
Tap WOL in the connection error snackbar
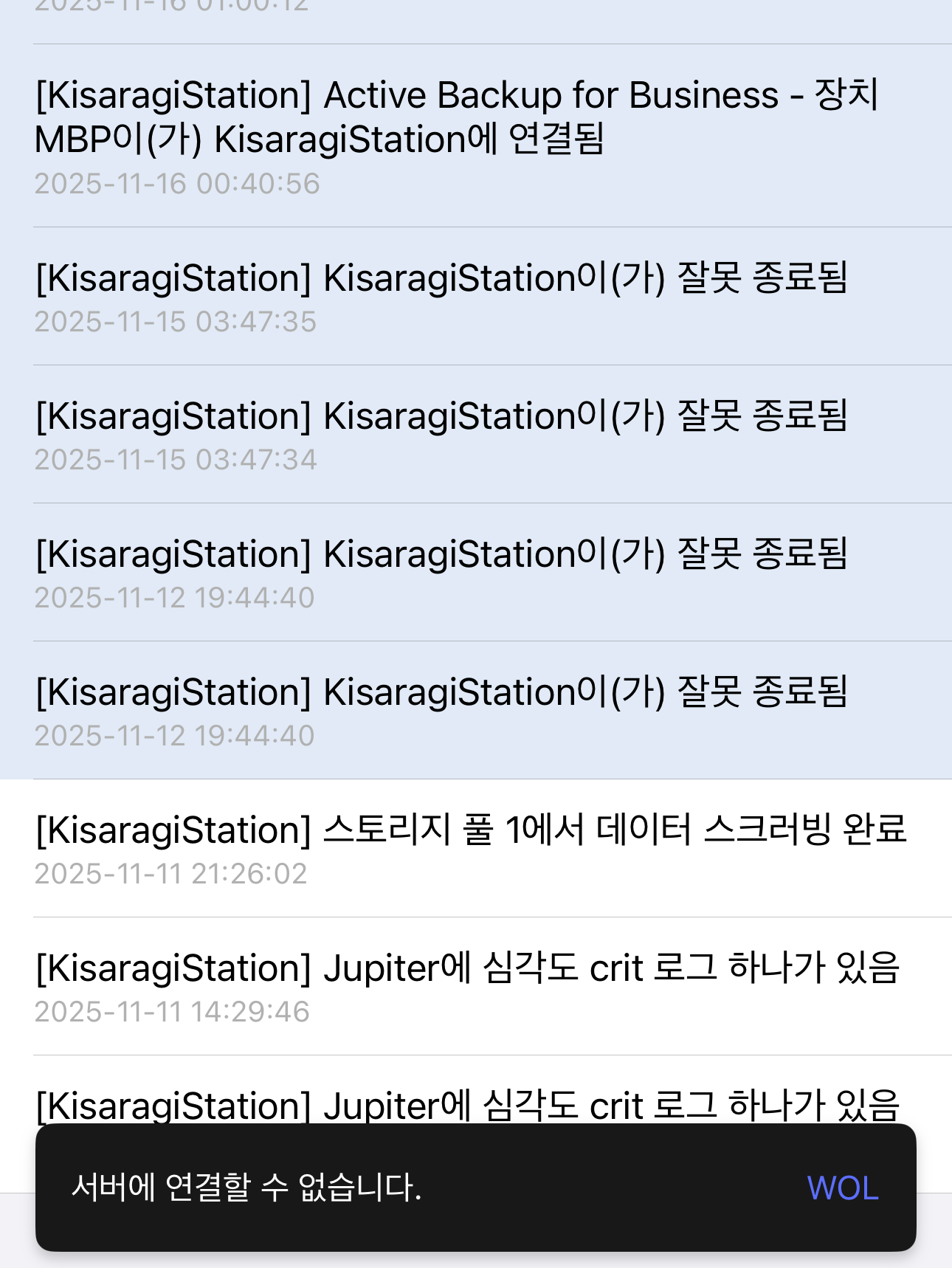pyautogui.click(x=843, y=1188)
